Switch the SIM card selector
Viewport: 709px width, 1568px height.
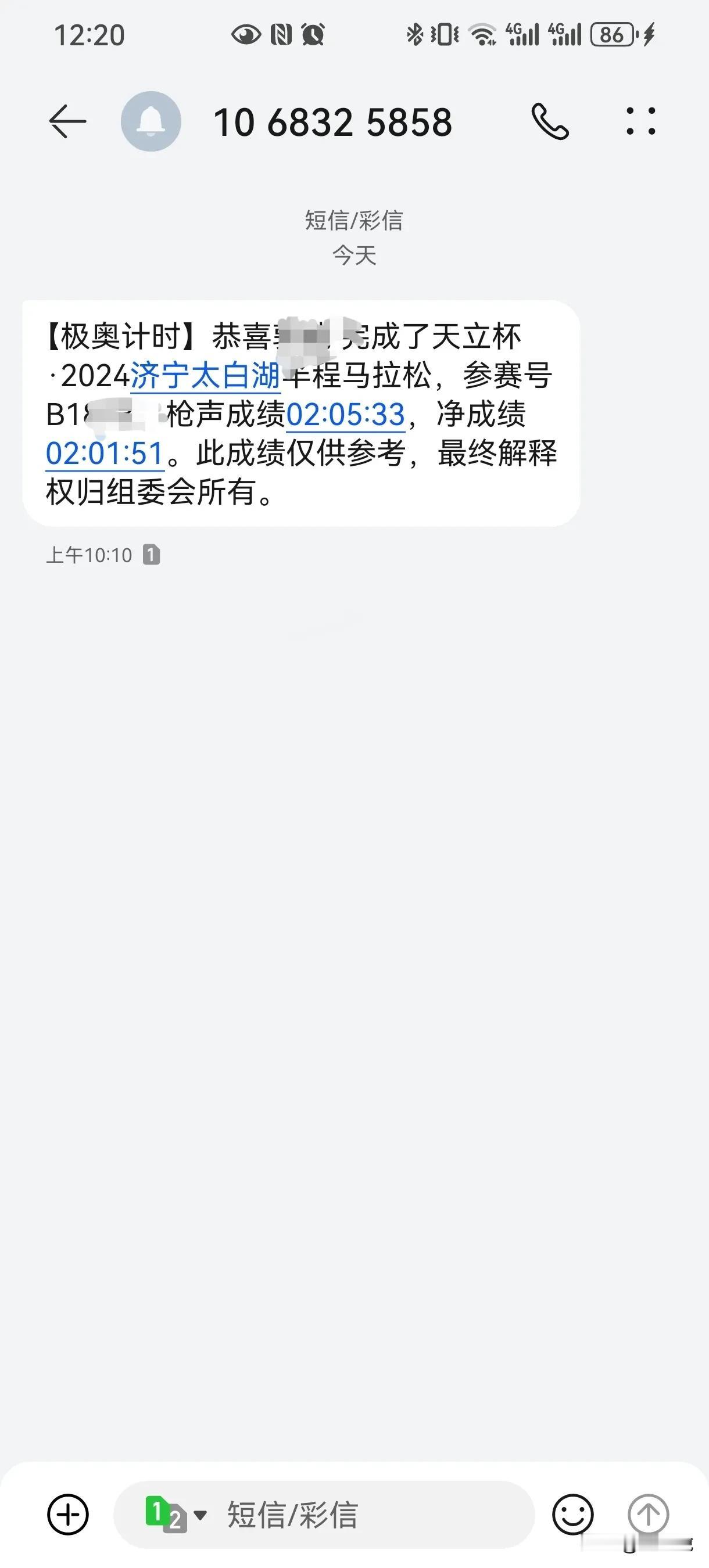tap(176, 1514)
